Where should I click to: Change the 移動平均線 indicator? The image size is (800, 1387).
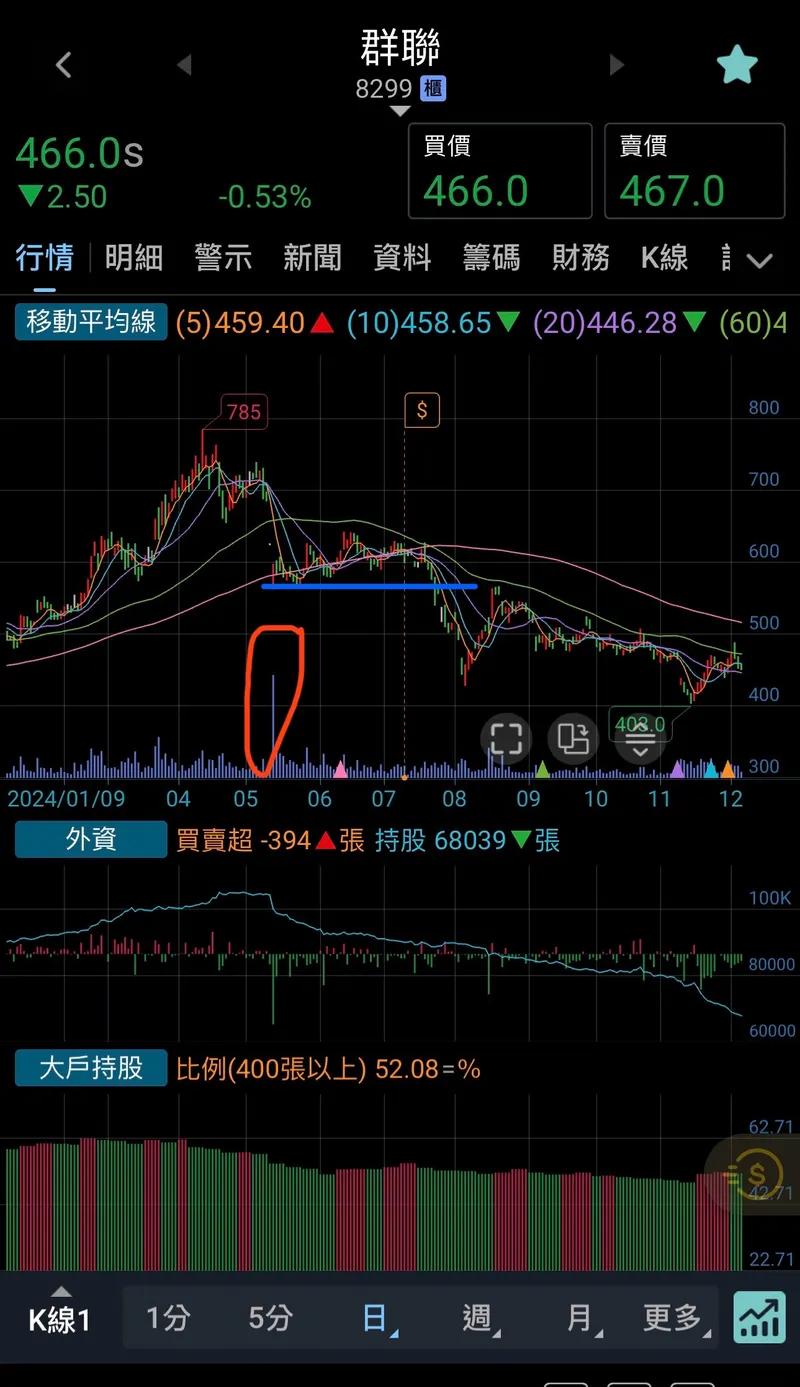[x=91, y=322]
